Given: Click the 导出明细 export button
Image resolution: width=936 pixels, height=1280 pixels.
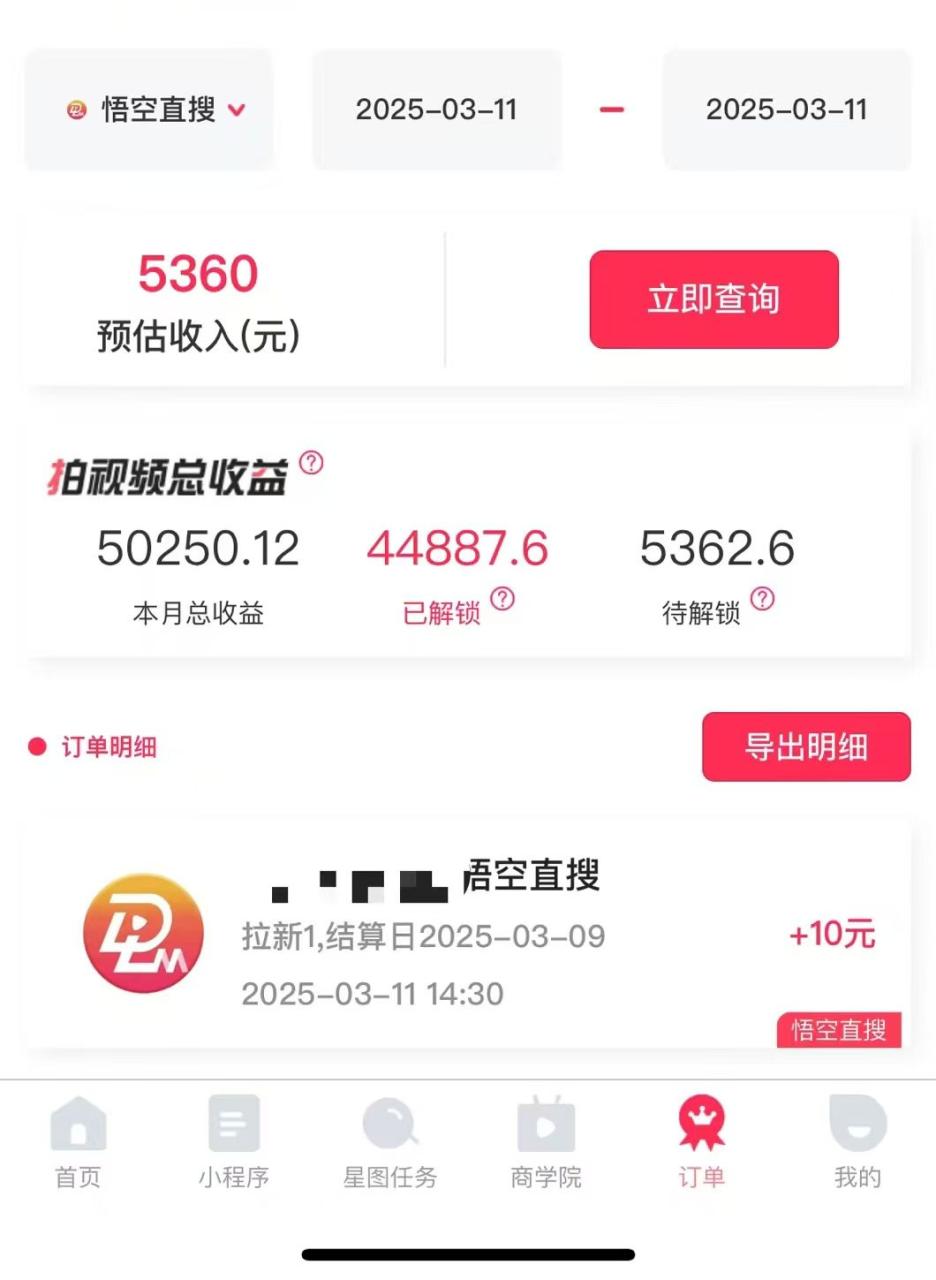Looking at the screenshot, I should coord(806,746).
